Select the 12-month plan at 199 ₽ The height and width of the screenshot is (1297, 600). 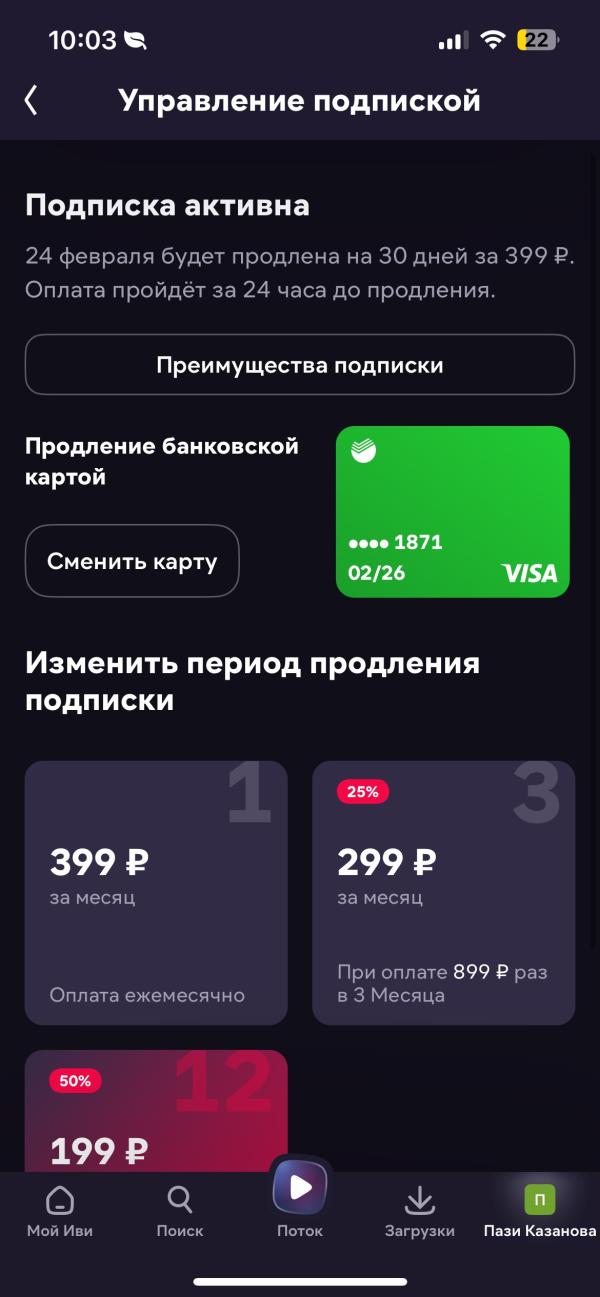(156, 1110)
